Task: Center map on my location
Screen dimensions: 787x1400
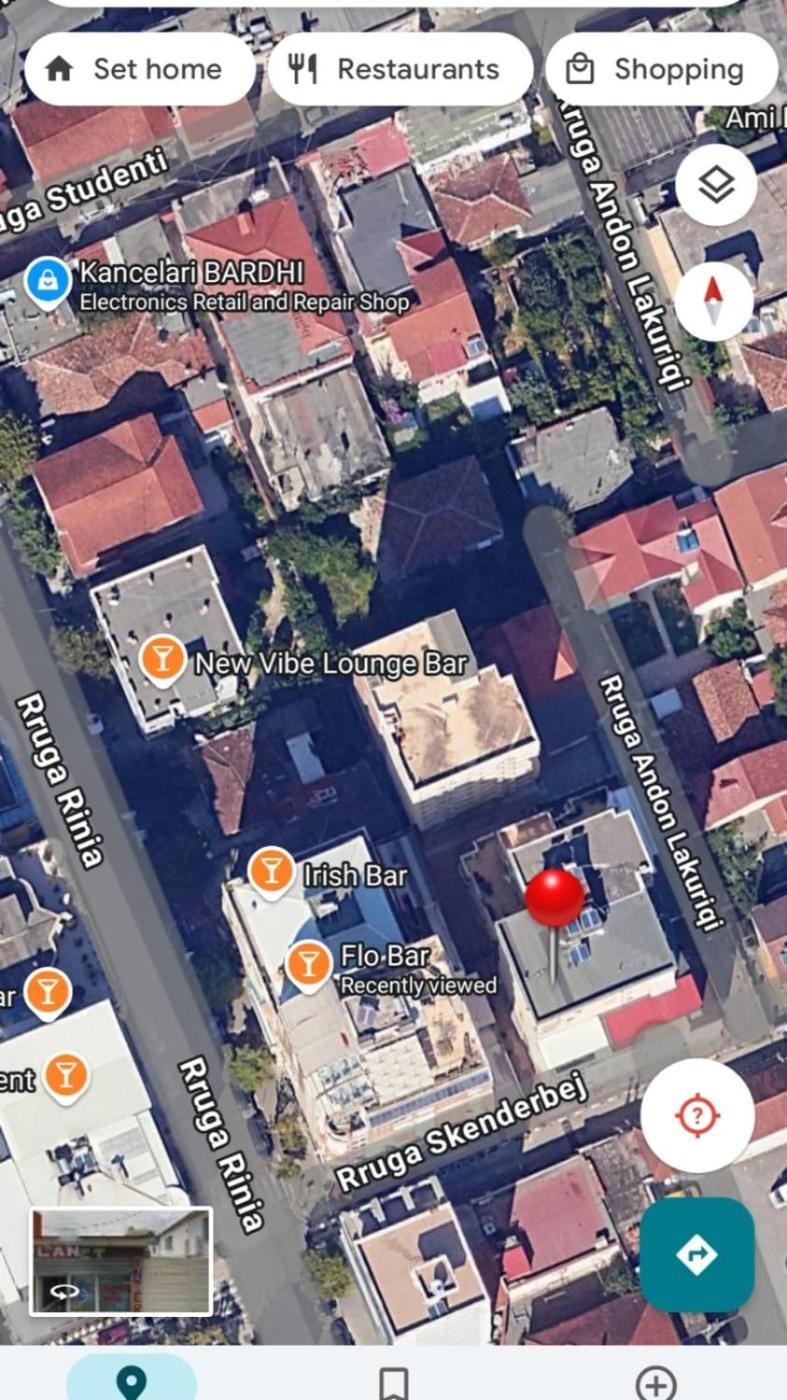Action: coord(697,1115)
